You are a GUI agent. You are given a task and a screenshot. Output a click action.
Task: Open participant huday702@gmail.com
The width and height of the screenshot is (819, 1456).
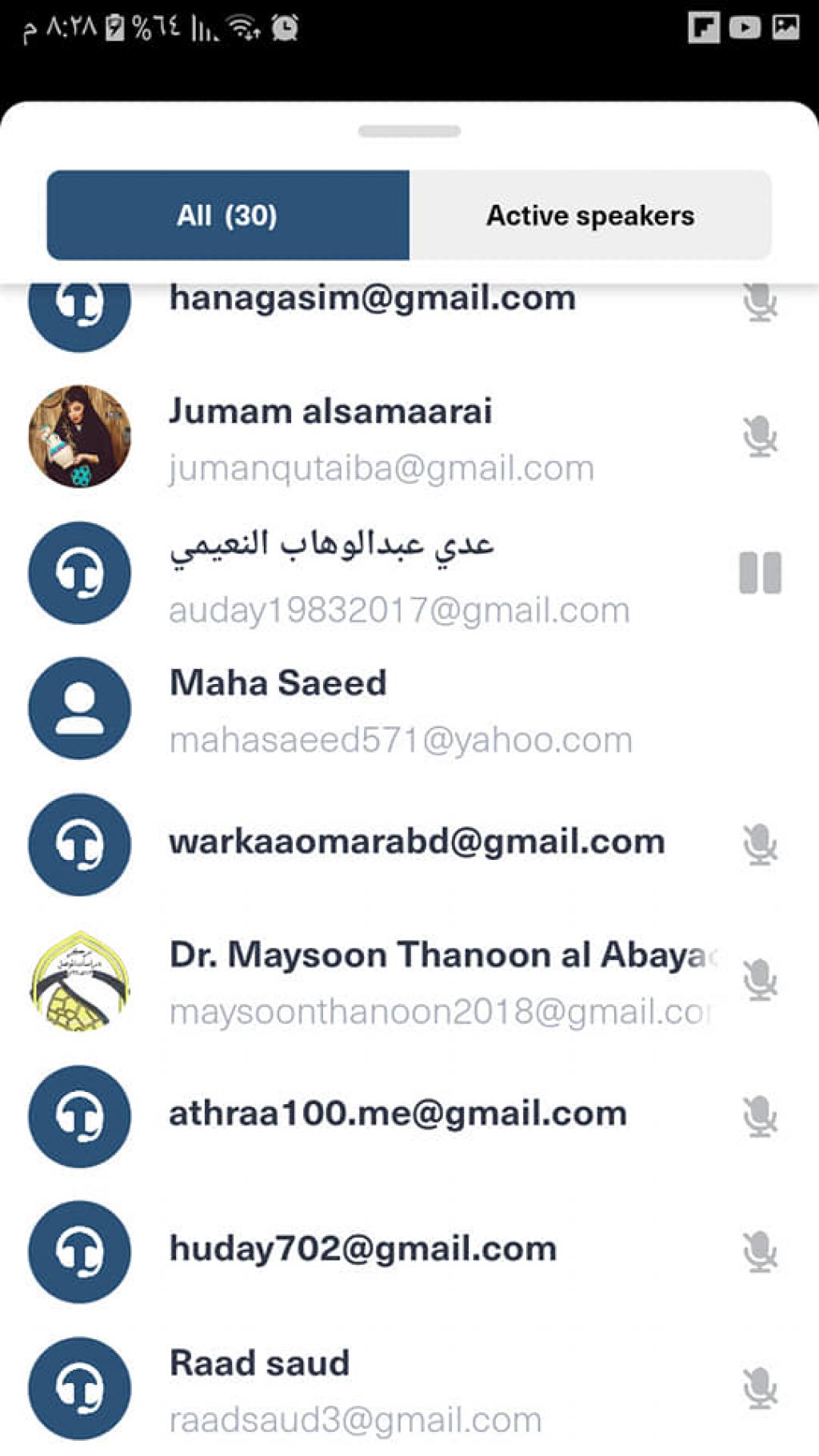tap(362, 1250)
